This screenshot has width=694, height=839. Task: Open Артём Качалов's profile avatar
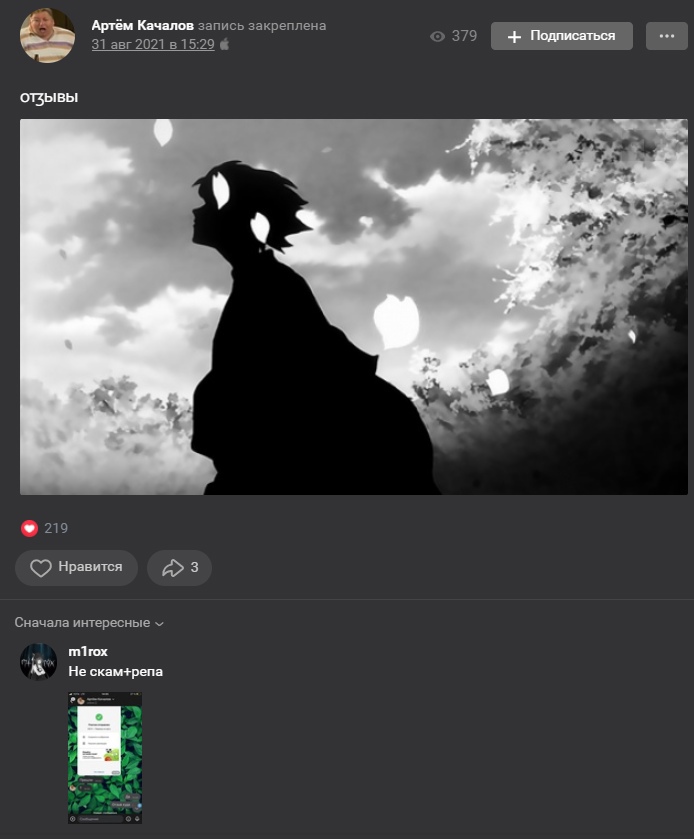(47, 36)
